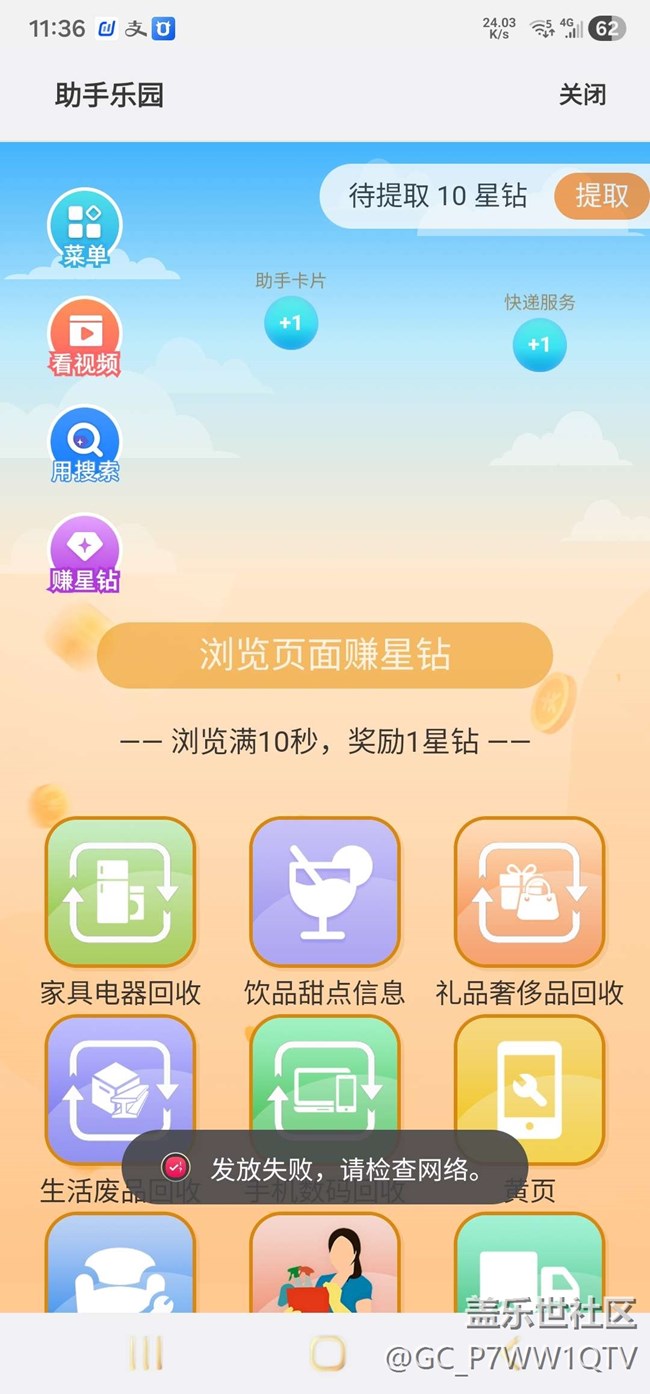
Task: Collect the +1 bubble under 助手卡片
Action: point(290,323)
